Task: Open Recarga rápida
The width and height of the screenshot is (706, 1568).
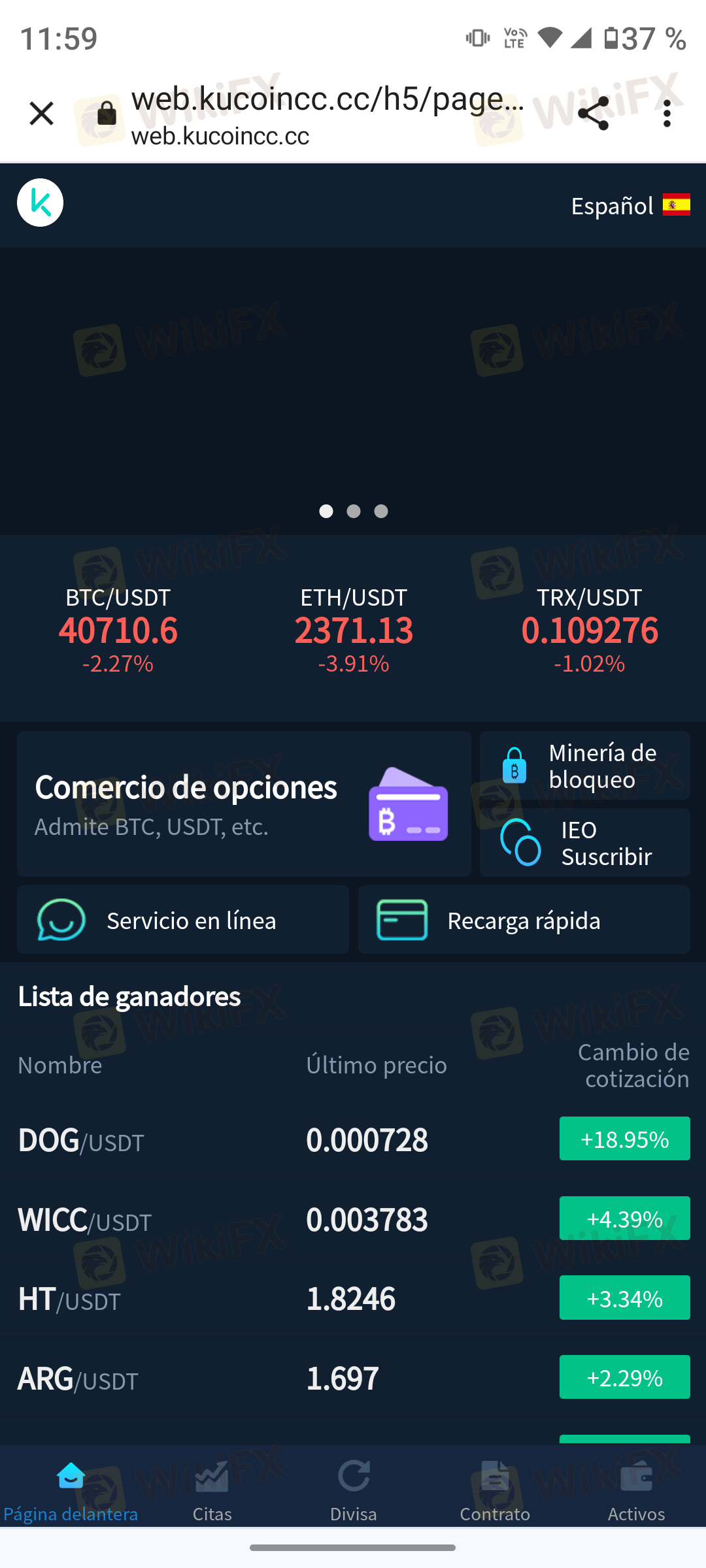Action: 524,920
